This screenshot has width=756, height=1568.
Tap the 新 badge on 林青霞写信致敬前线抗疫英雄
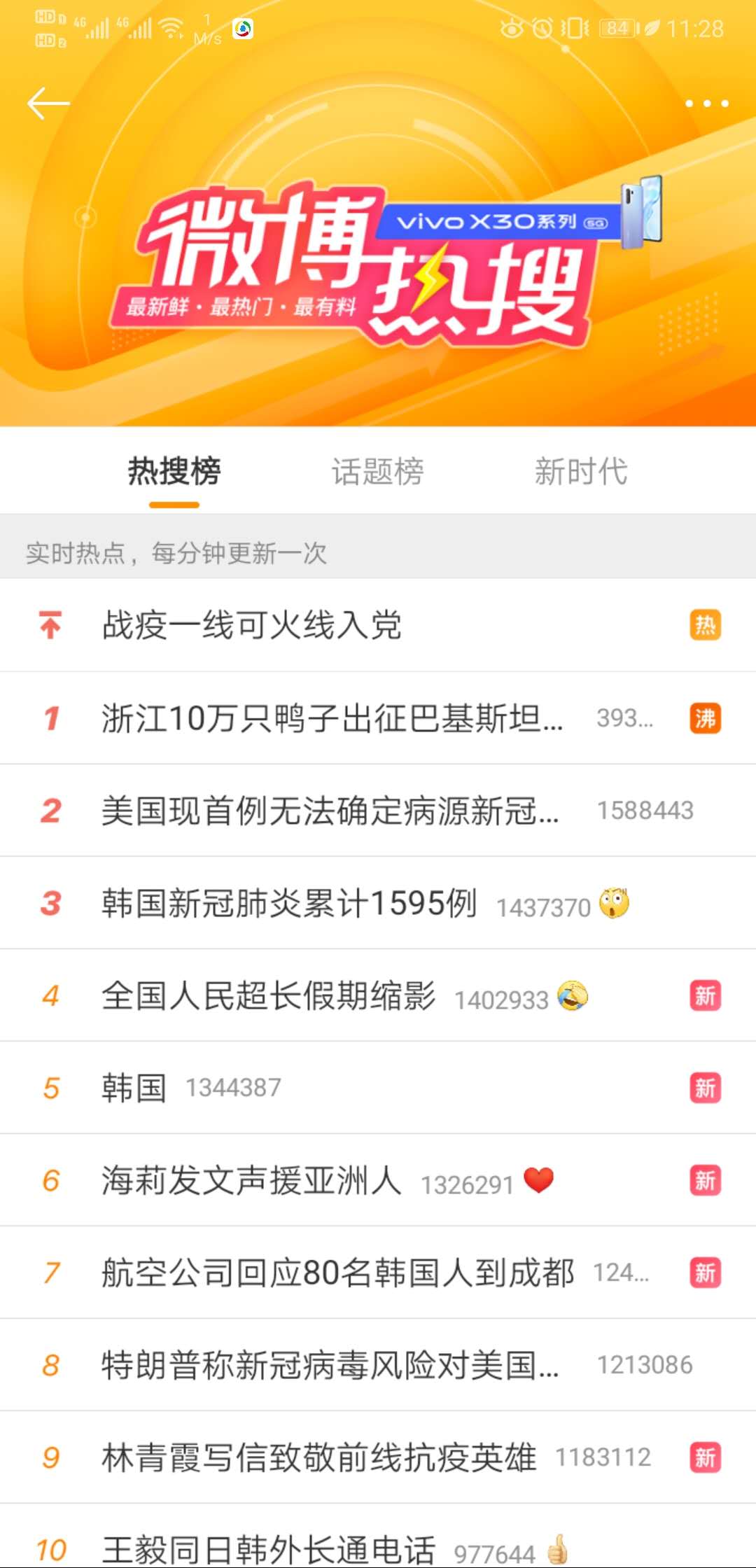click(705, 1456)
